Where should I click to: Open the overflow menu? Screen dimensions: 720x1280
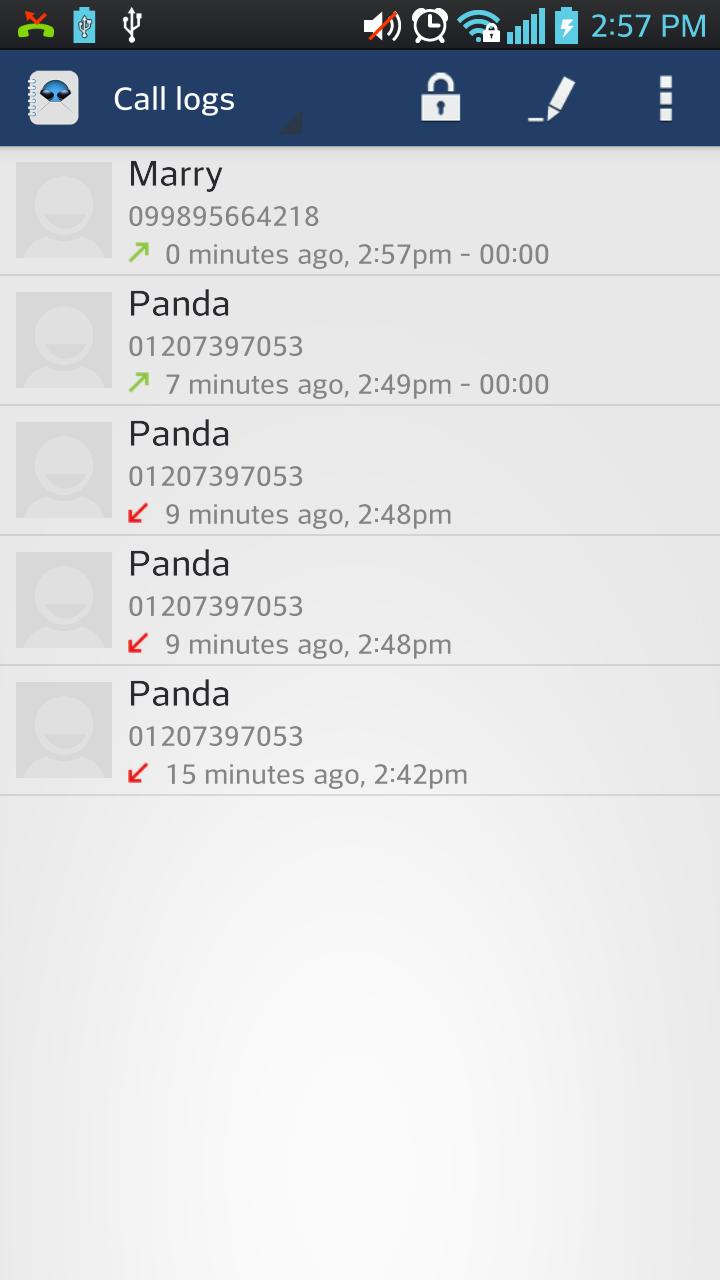point(665,99)
